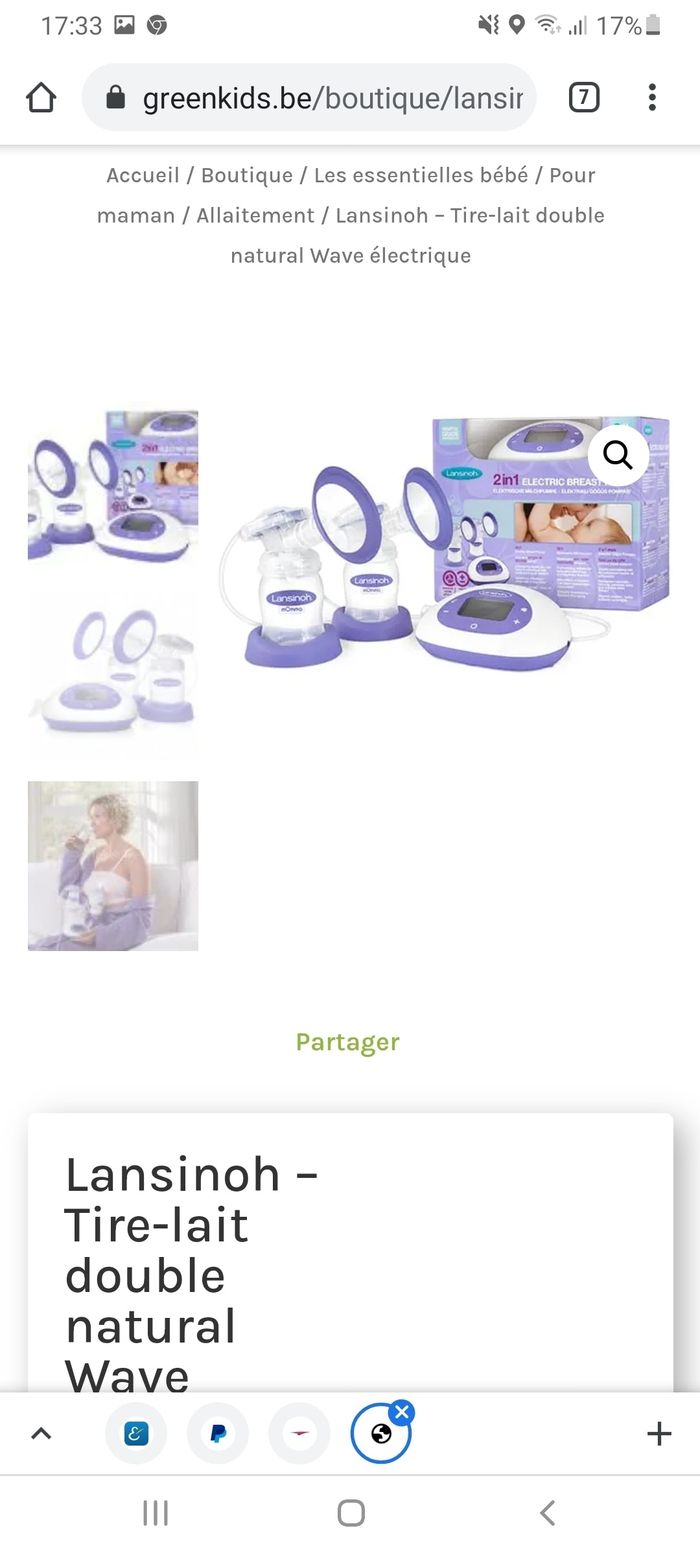This screenshot has width=700, height=1556.
Task: Tap the Partager link
Action: (348, 1042)
